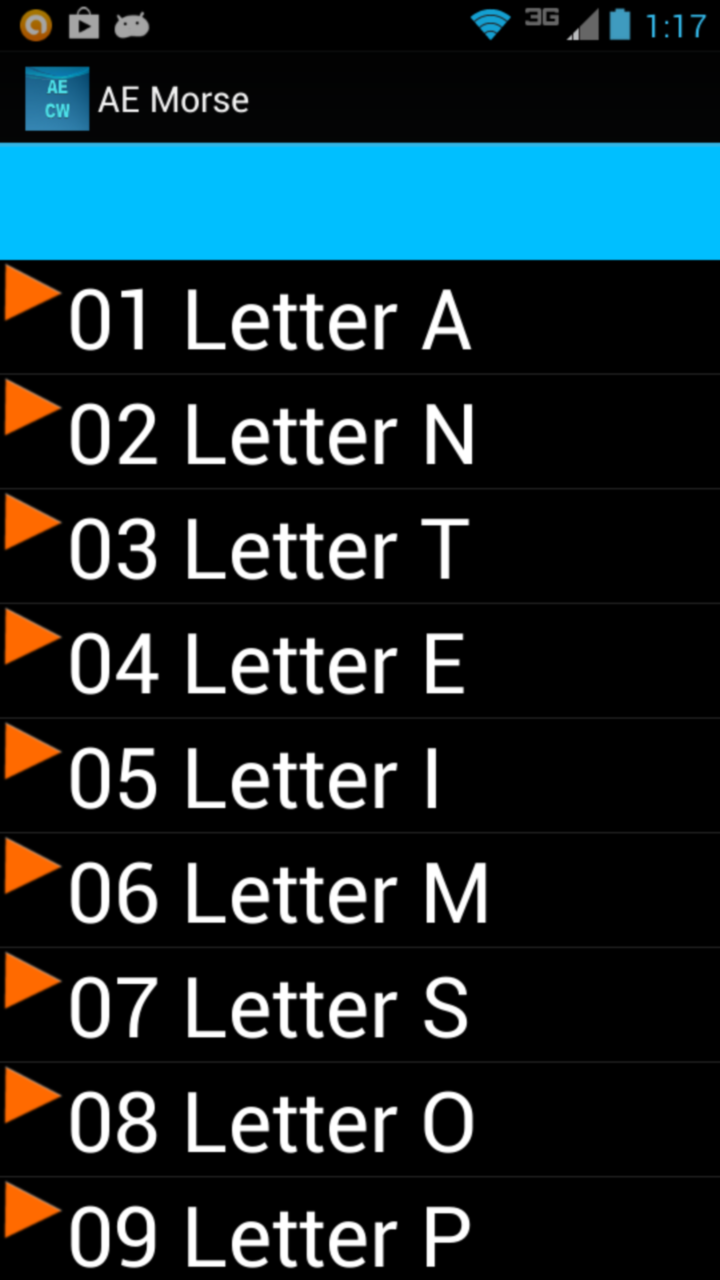Viewport: 720px width, 1280px height.
Task: Open the Play Store status bar icon
Action: (84, 24)
